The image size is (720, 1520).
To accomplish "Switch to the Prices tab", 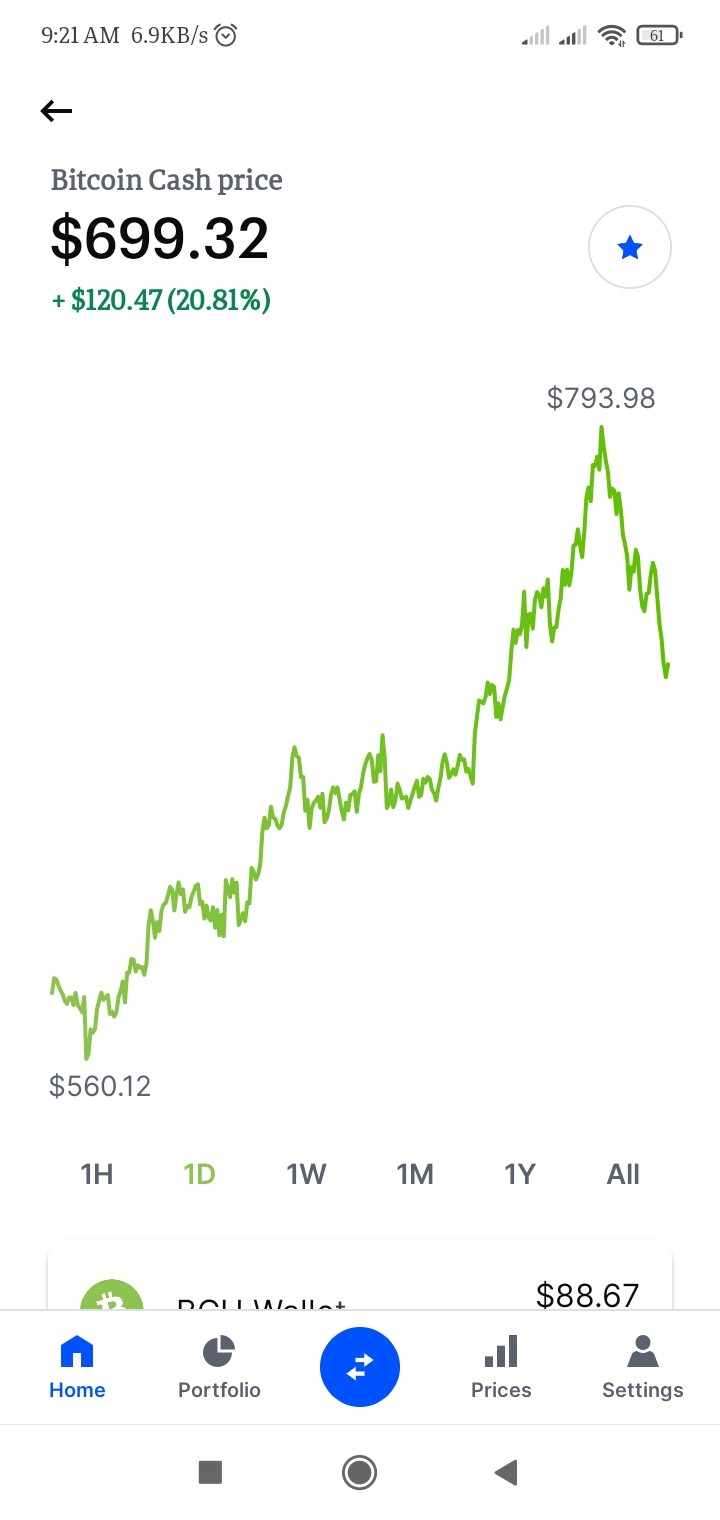I will click(501, 1367).
